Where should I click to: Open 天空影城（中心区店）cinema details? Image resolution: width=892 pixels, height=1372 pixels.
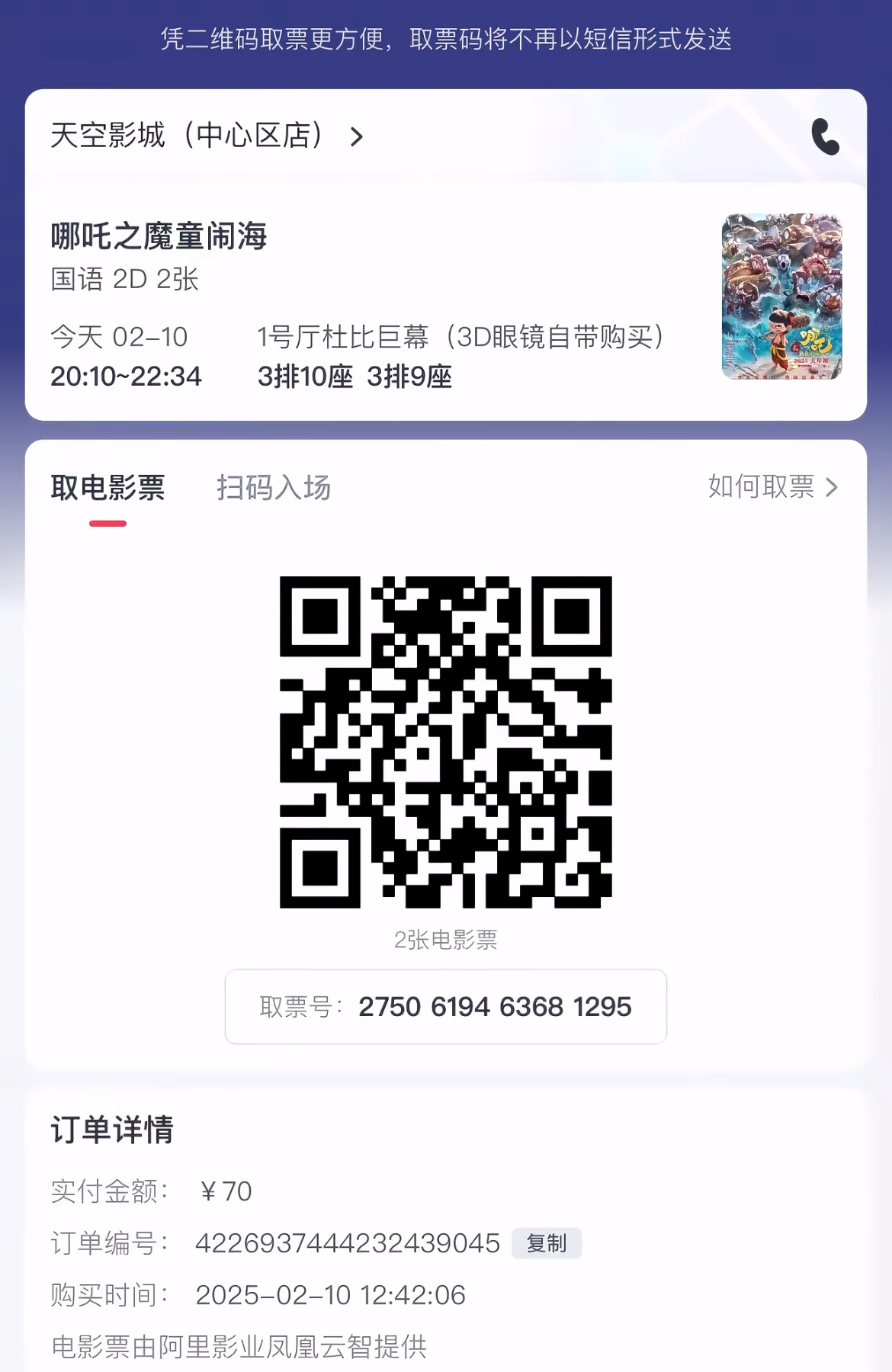[x=206, y=136]
